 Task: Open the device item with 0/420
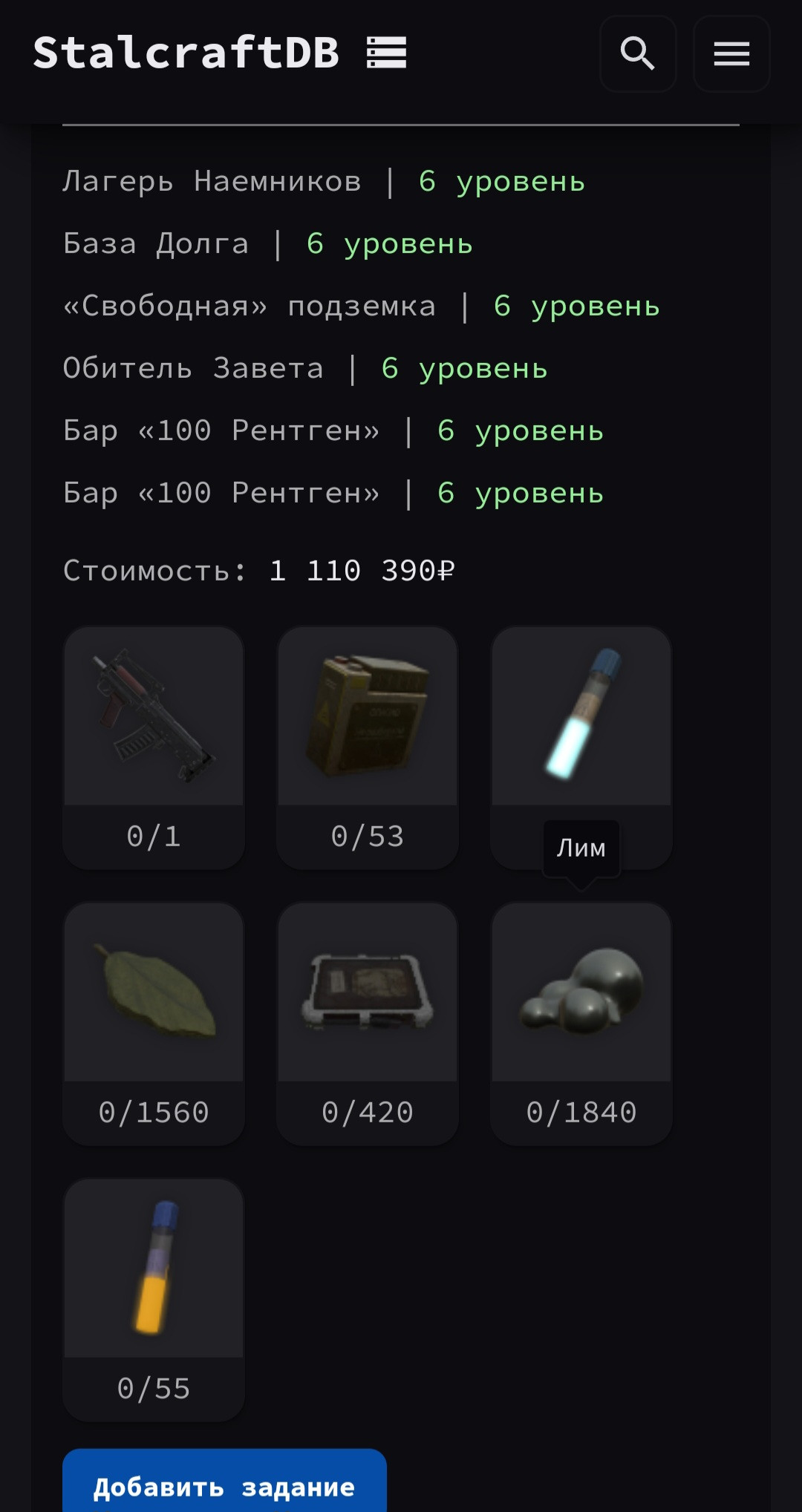(368, 1023)
